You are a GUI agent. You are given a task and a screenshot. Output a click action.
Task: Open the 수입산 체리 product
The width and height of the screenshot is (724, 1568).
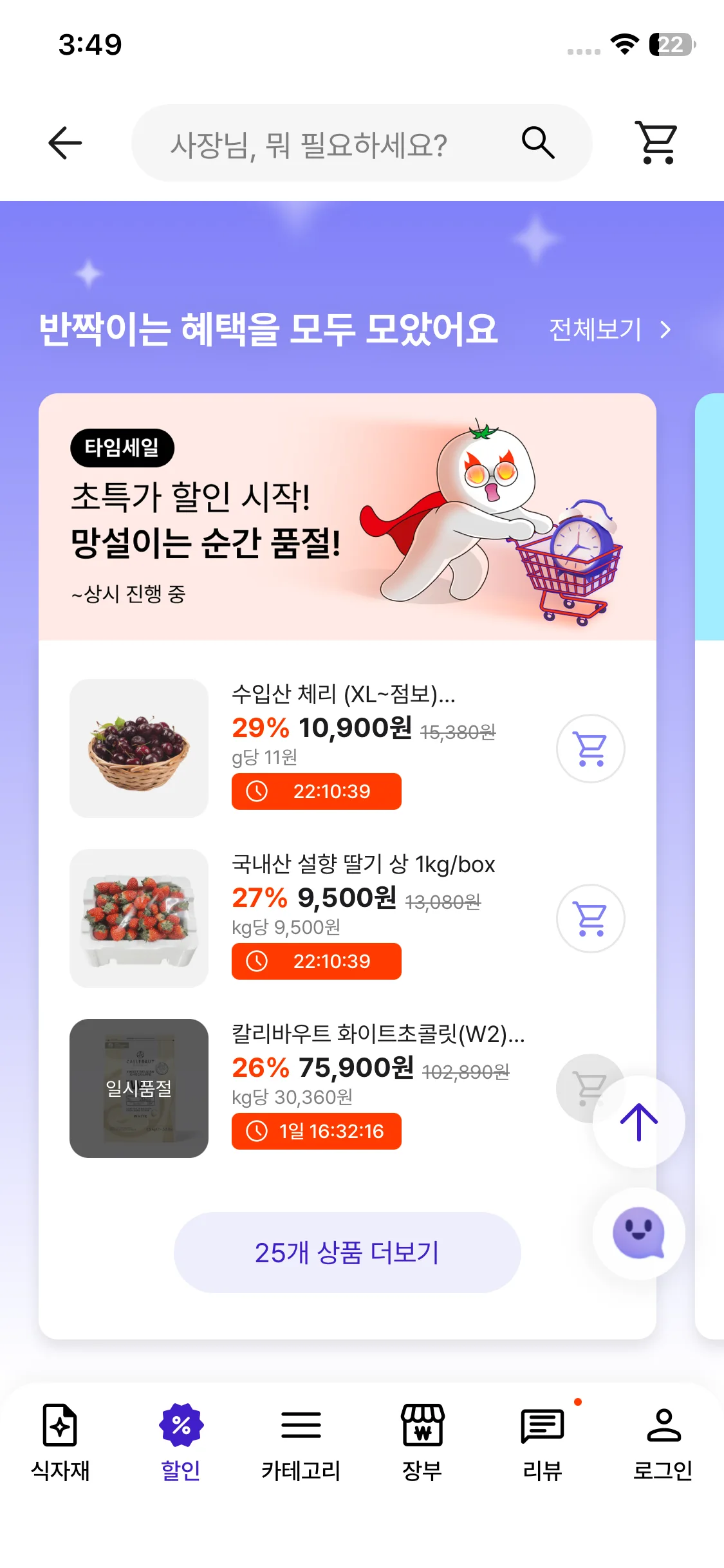point(343,695)
